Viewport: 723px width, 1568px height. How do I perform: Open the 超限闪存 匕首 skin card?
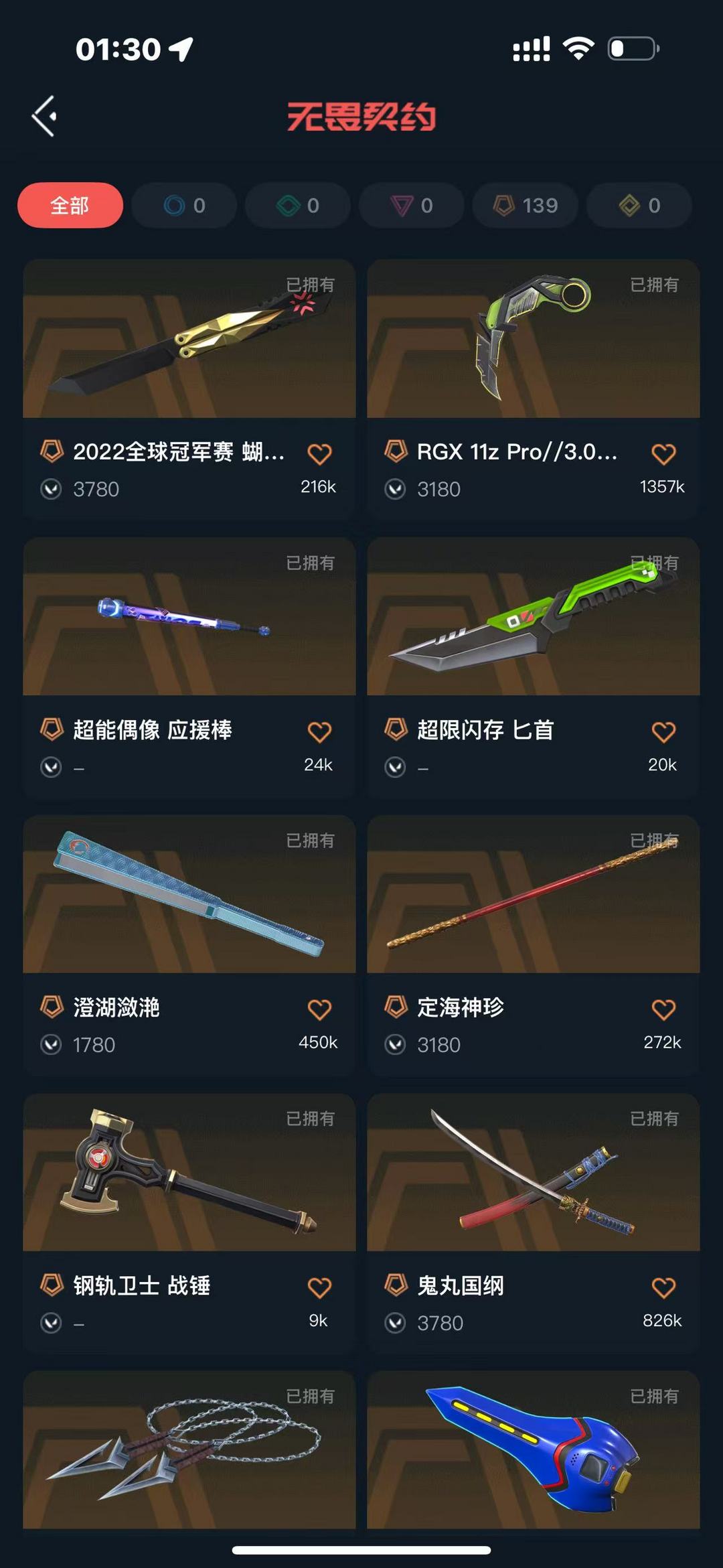[x=534, y=617]
